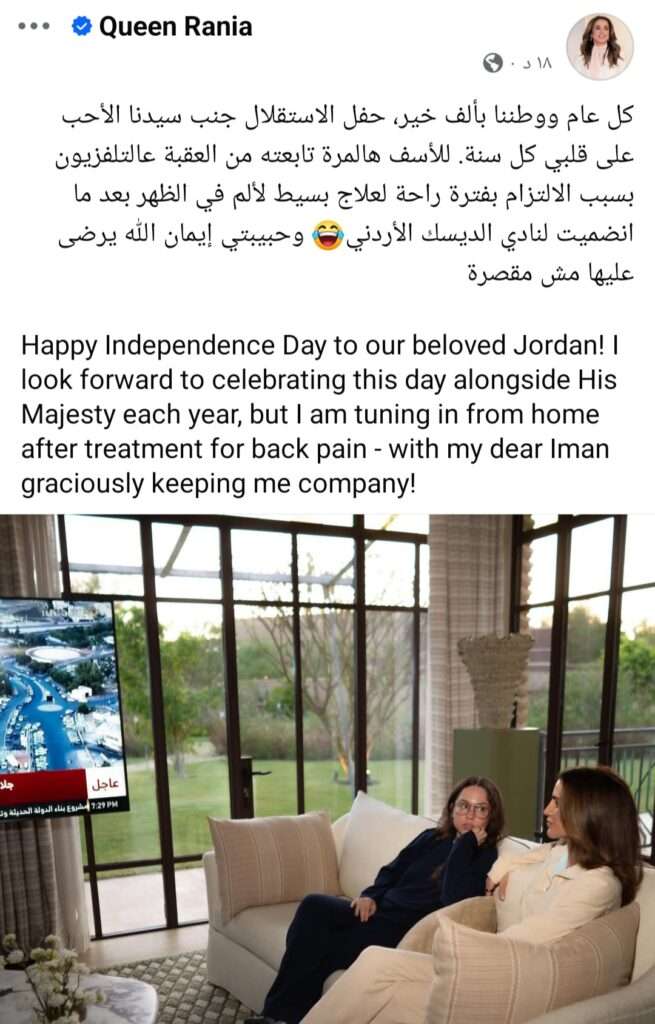
Task: Open the post's three-dot options menu
Action: tap(33, 26)
